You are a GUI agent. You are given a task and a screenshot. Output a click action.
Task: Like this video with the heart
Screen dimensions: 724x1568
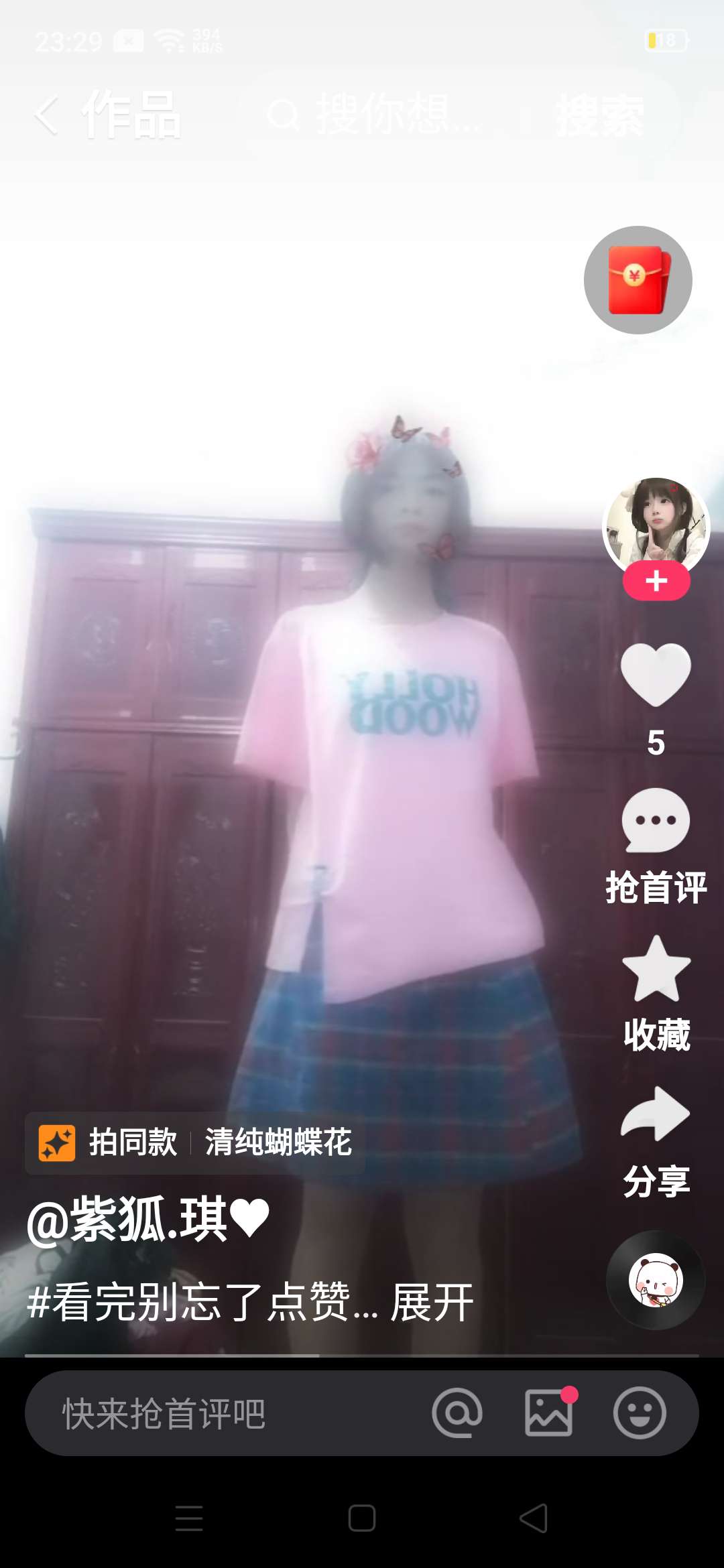[656, 674]
